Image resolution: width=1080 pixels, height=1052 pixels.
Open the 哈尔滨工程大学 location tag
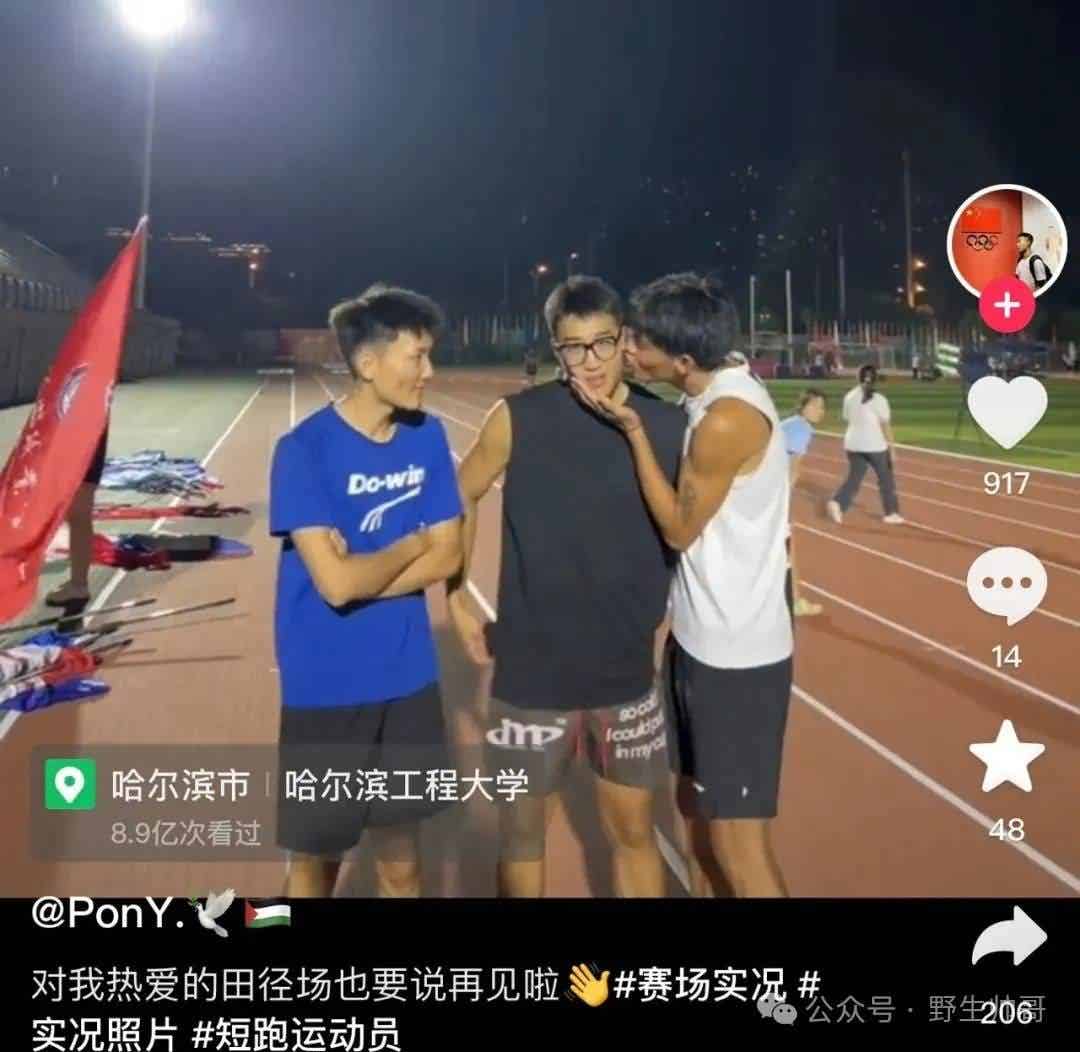[x=405, y=785]
